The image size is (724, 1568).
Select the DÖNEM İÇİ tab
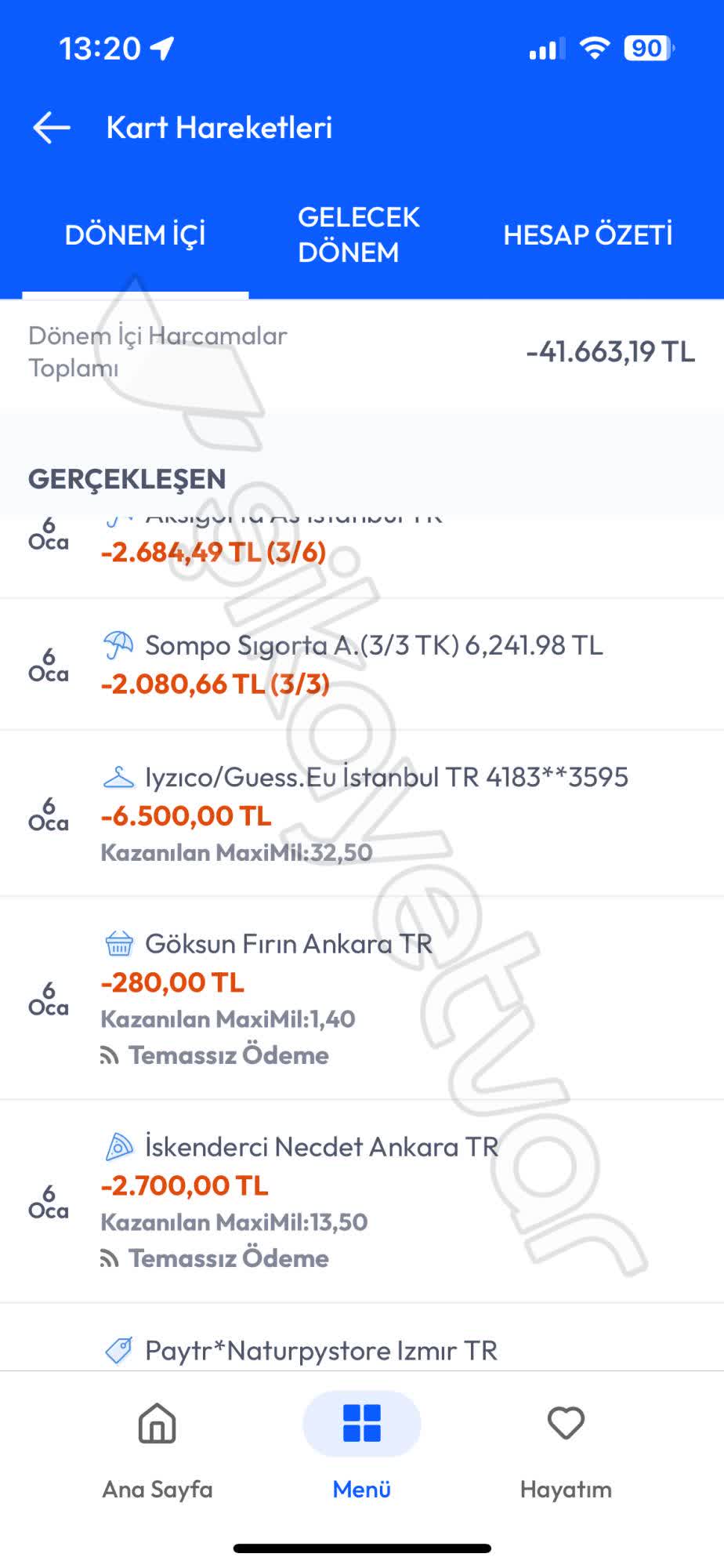coord(136,234)
